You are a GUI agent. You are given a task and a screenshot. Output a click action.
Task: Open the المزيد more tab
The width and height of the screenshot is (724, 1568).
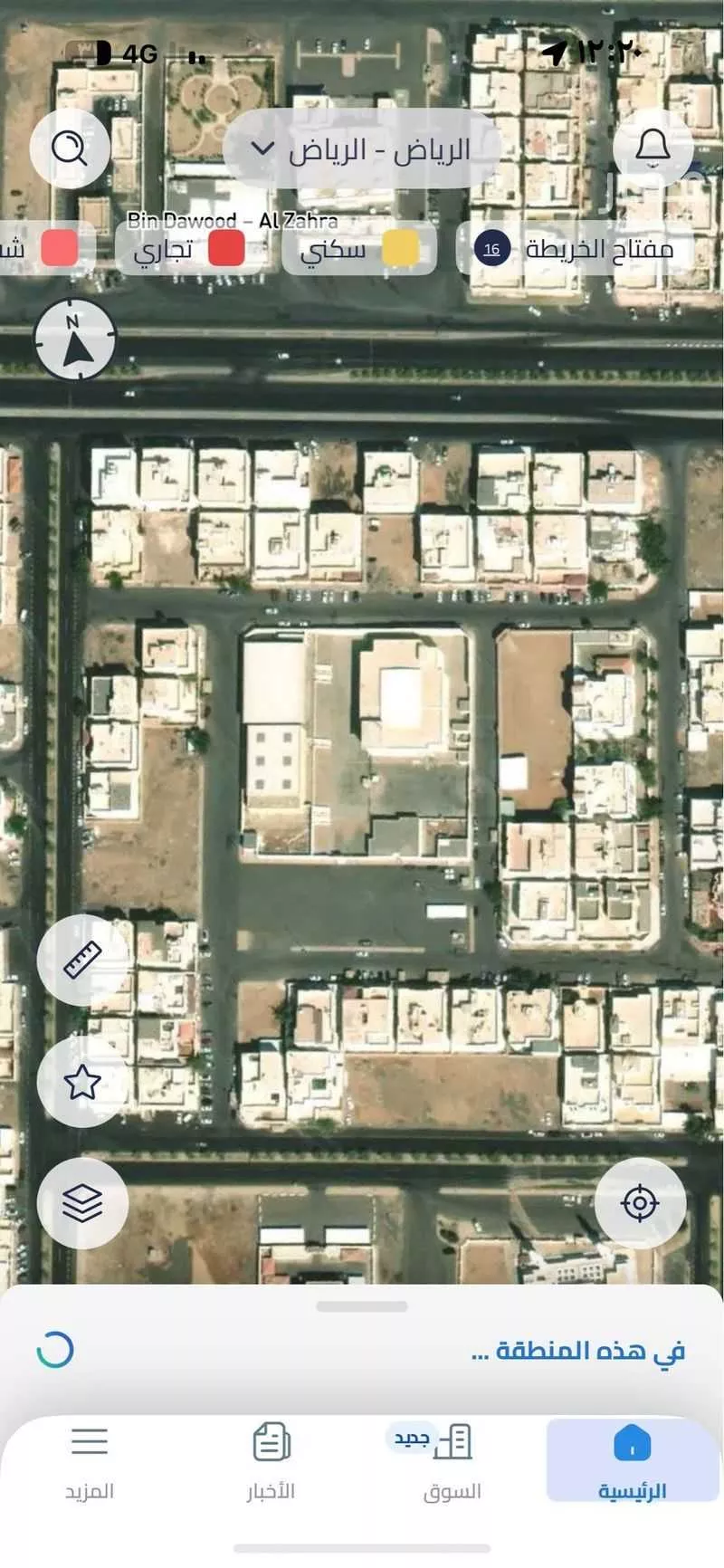pyautogui.click(x=90, y=1461)
